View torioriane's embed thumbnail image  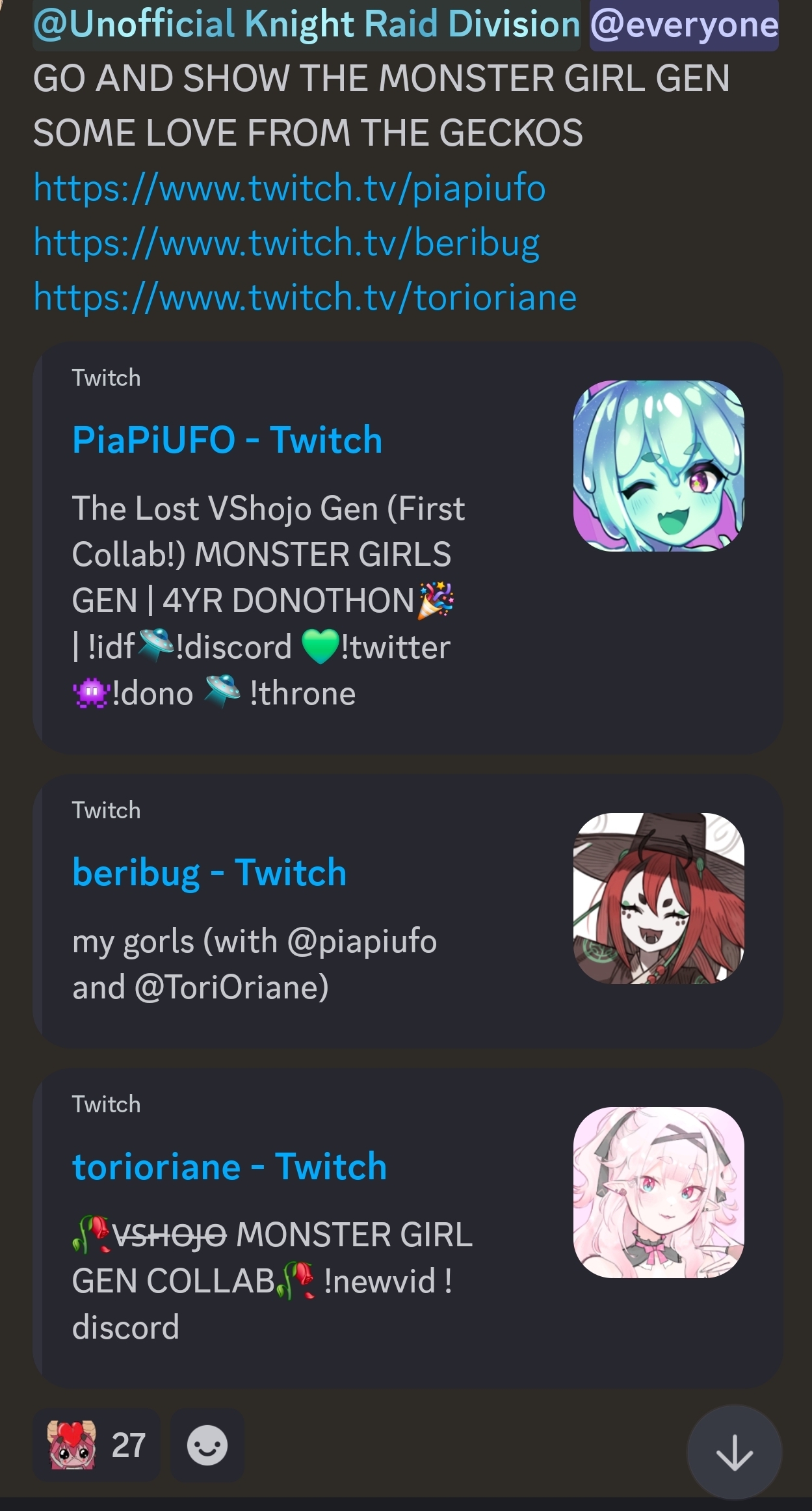(x=659, y=1192)
